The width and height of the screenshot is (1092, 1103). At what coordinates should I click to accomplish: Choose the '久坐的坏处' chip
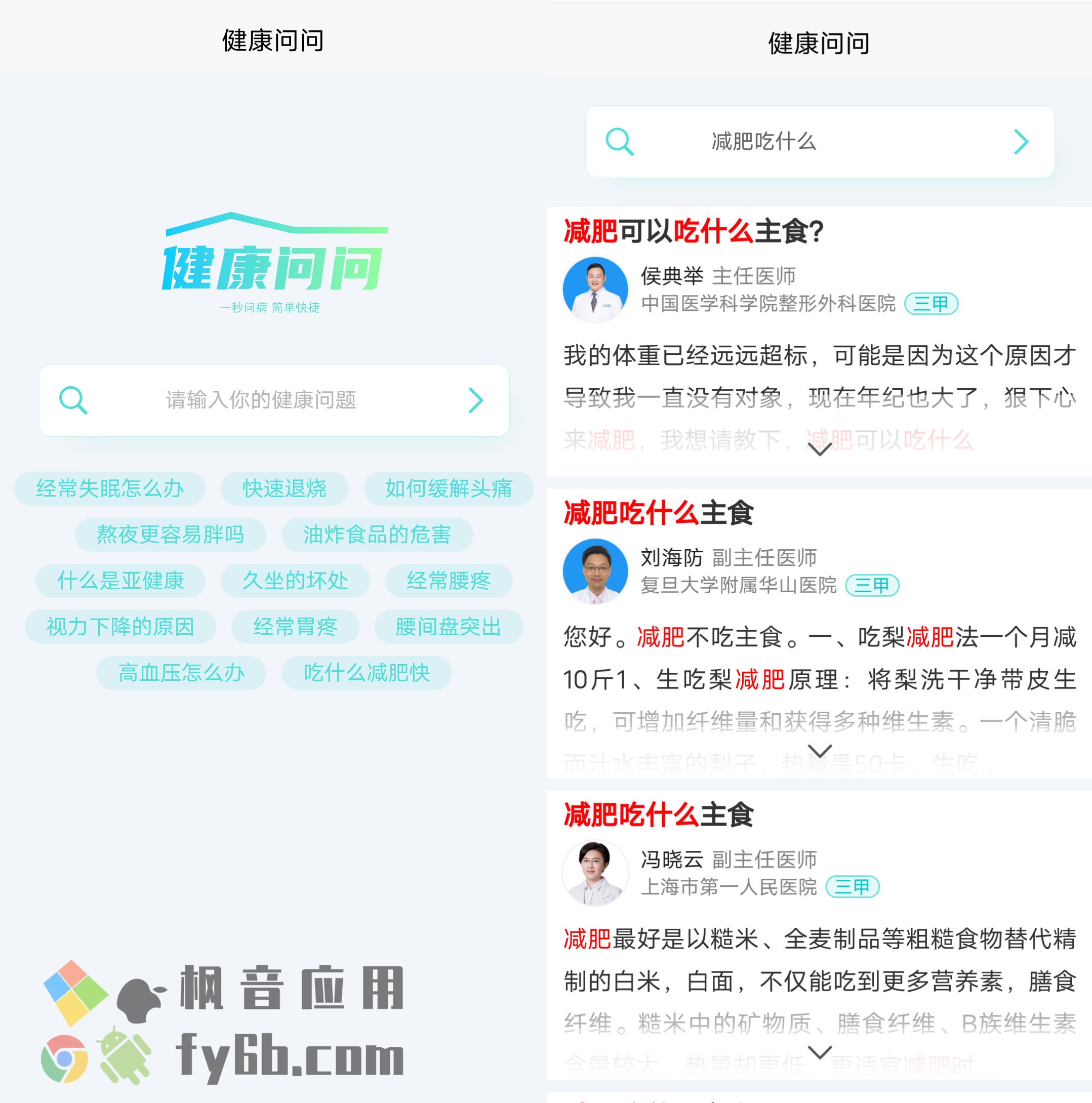295,581
